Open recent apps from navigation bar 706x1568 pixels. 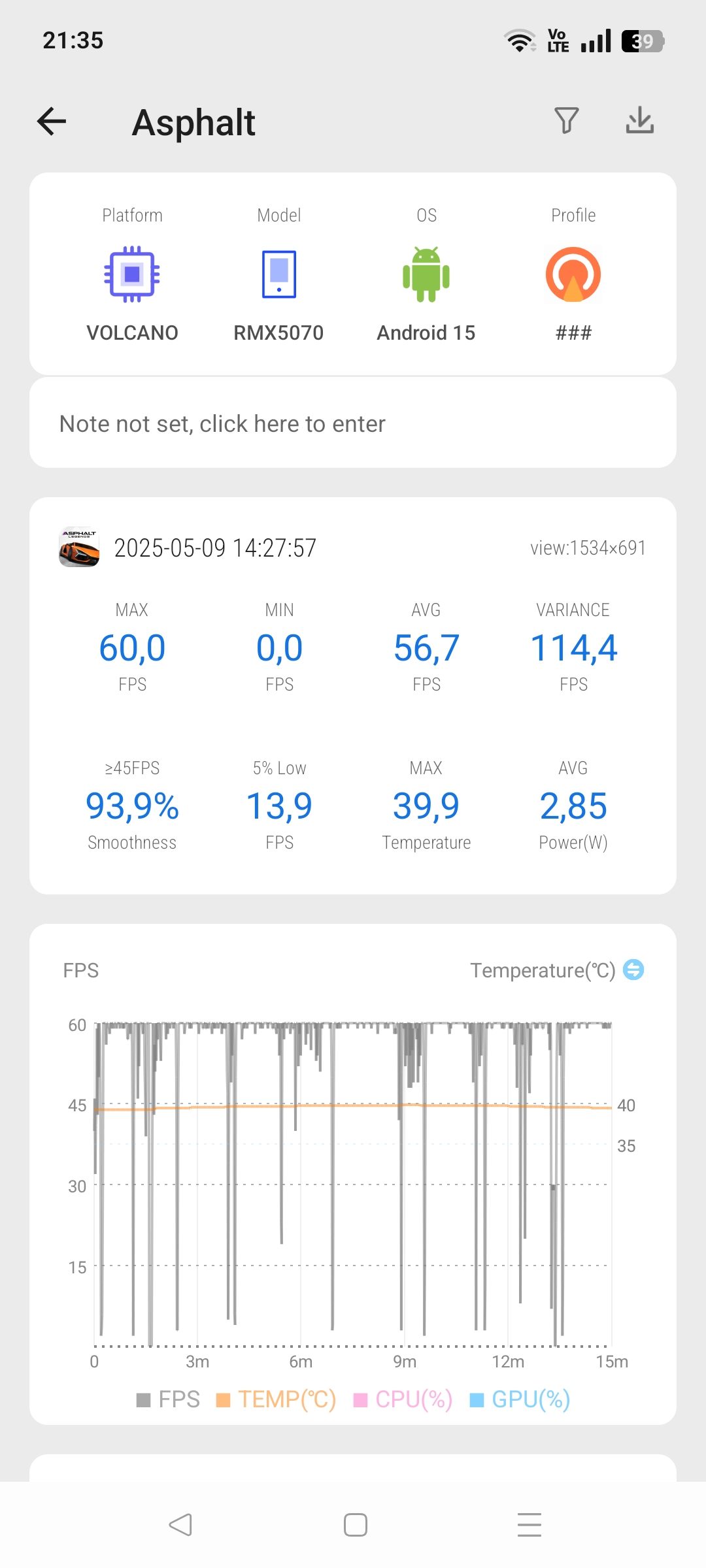coord(529,1525)
